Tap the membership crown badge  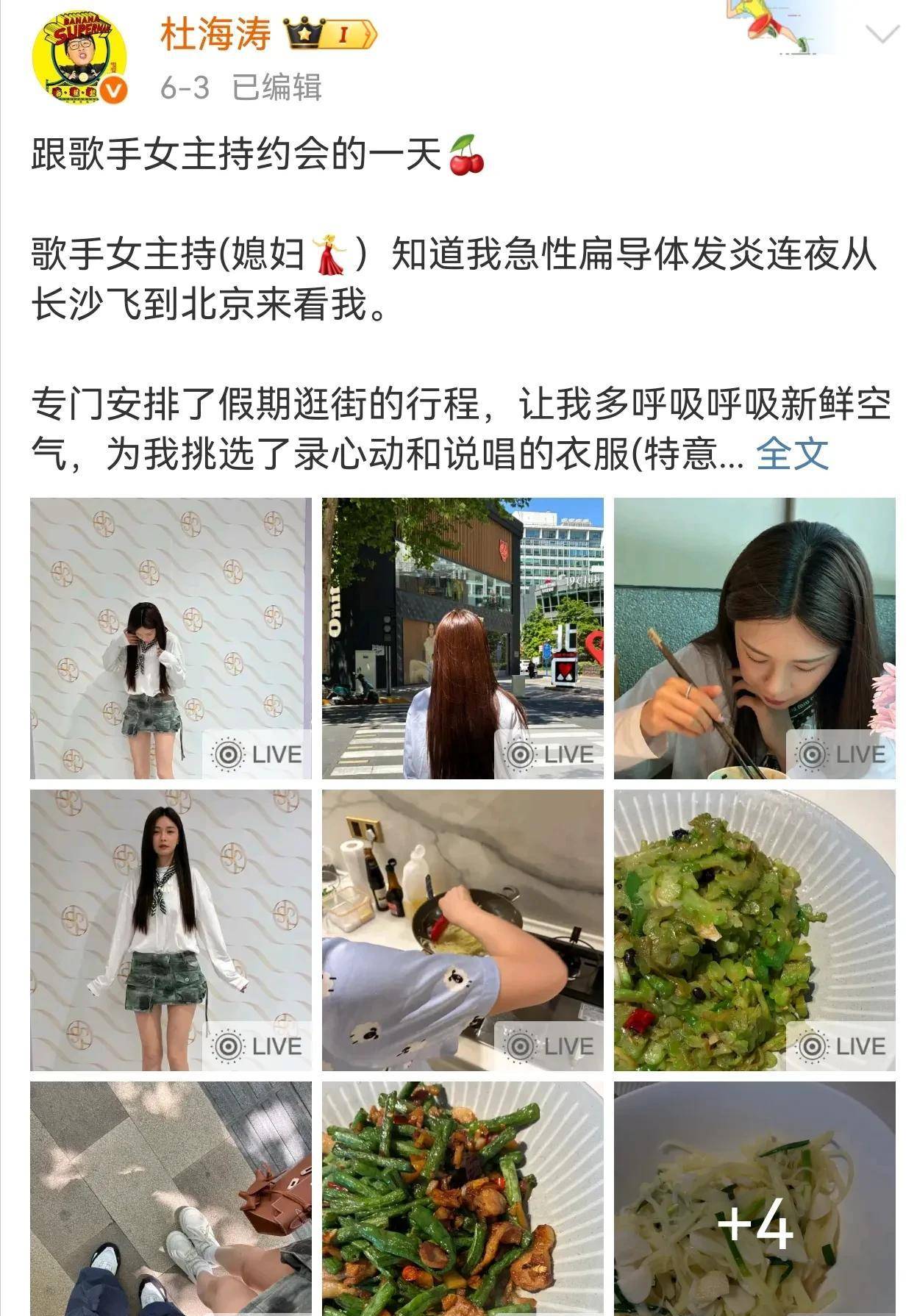click(x=331, y=35)
